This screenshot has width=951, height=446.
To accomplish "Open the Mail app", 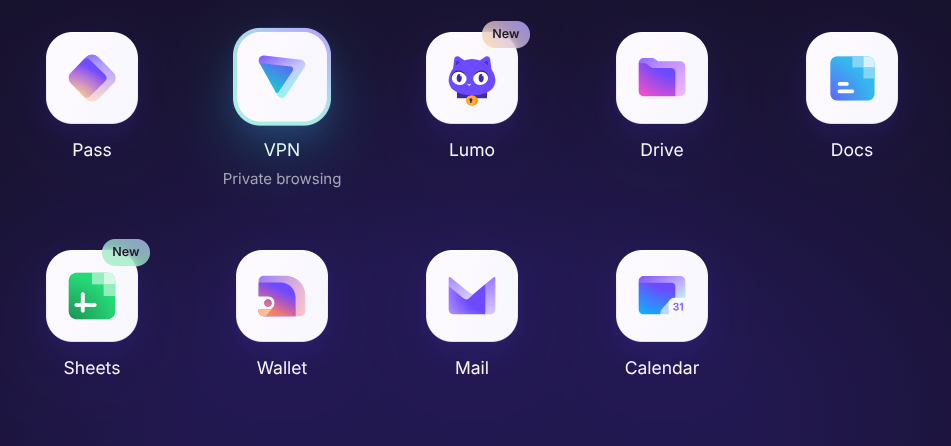I will [x=472, y=296].
